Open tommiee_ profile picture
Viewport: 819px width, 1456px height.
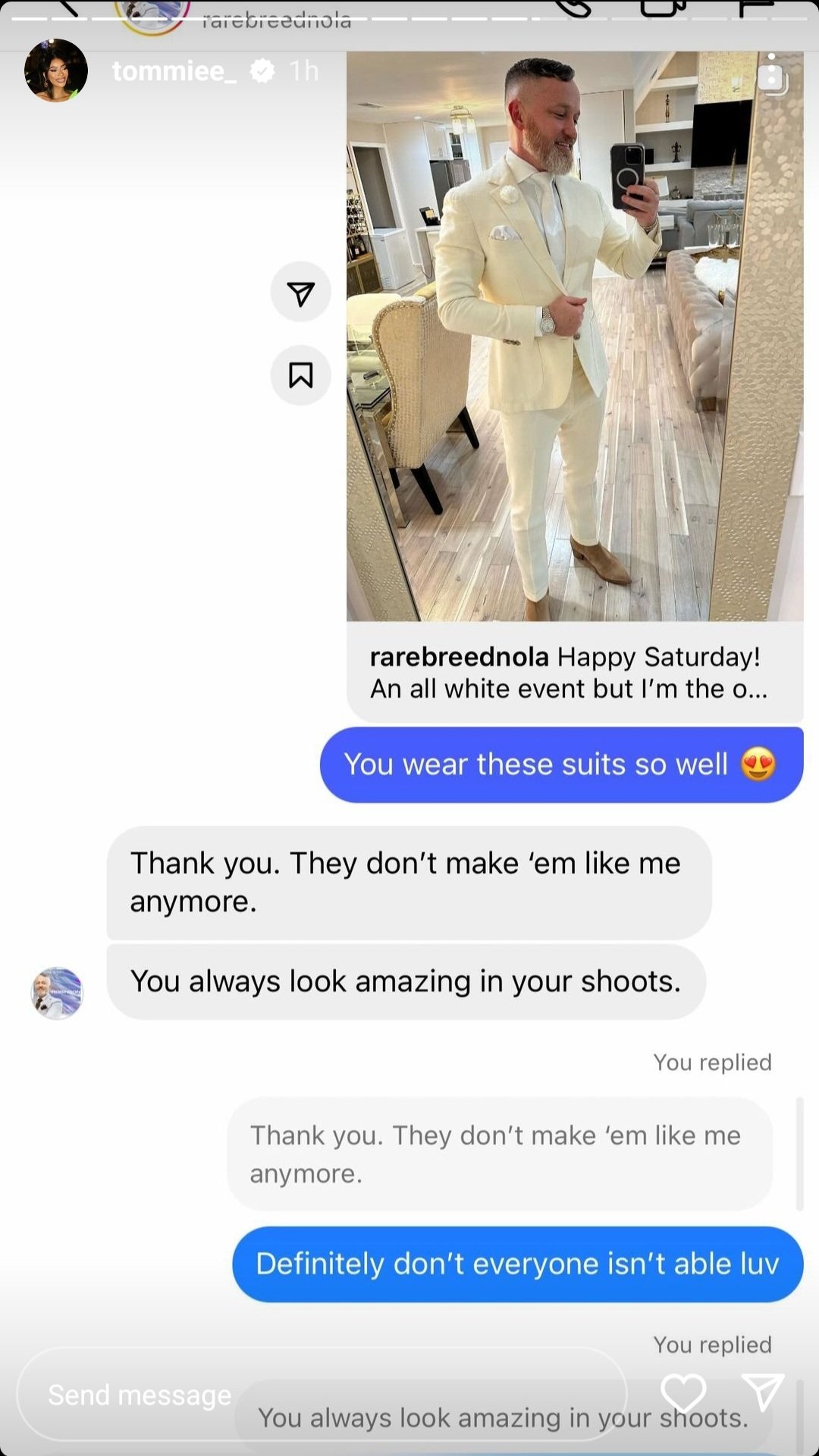tap(56, 70)
